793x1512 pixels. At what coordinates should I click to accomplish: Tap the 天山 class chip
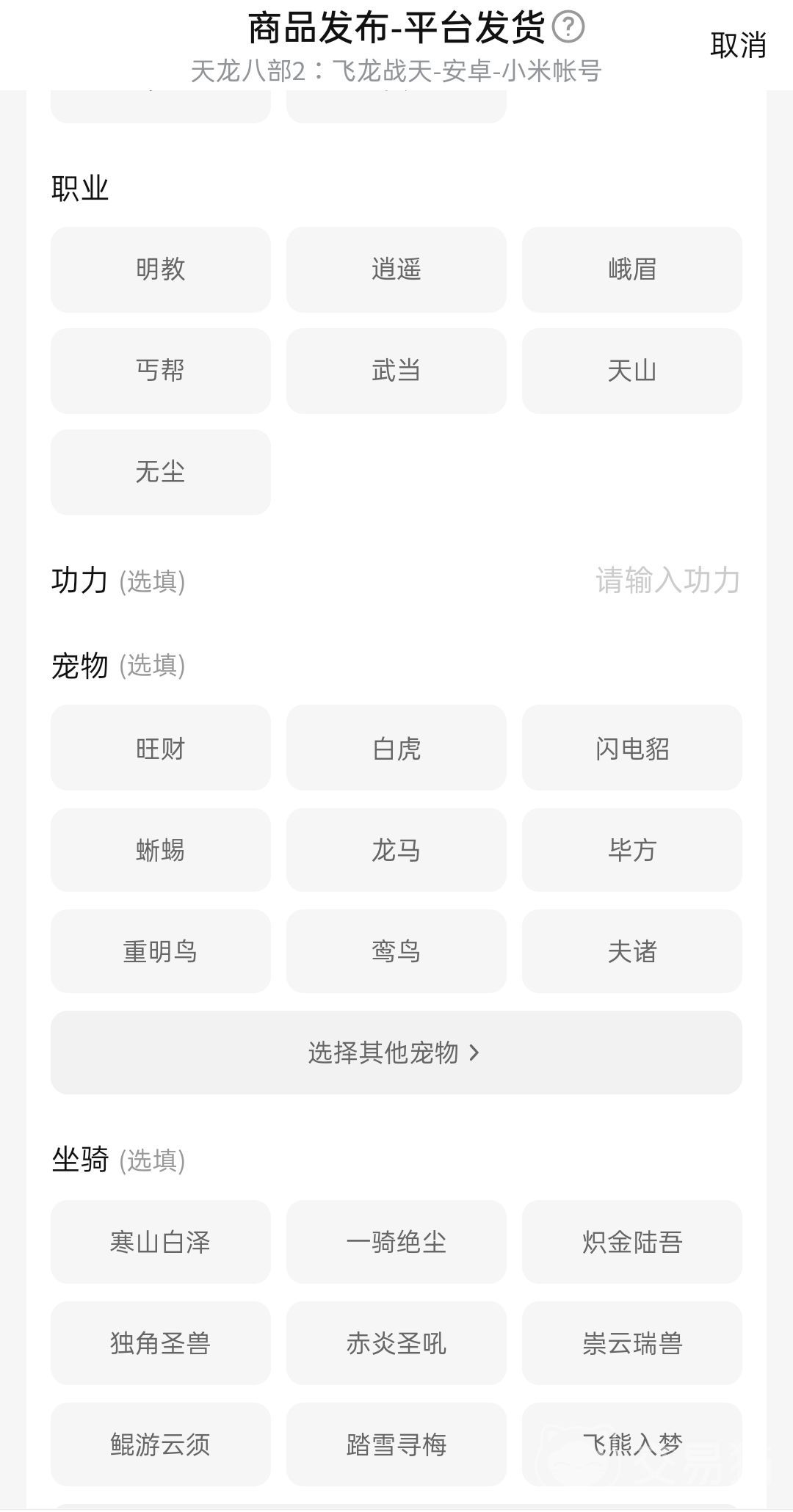pos(631,371)
